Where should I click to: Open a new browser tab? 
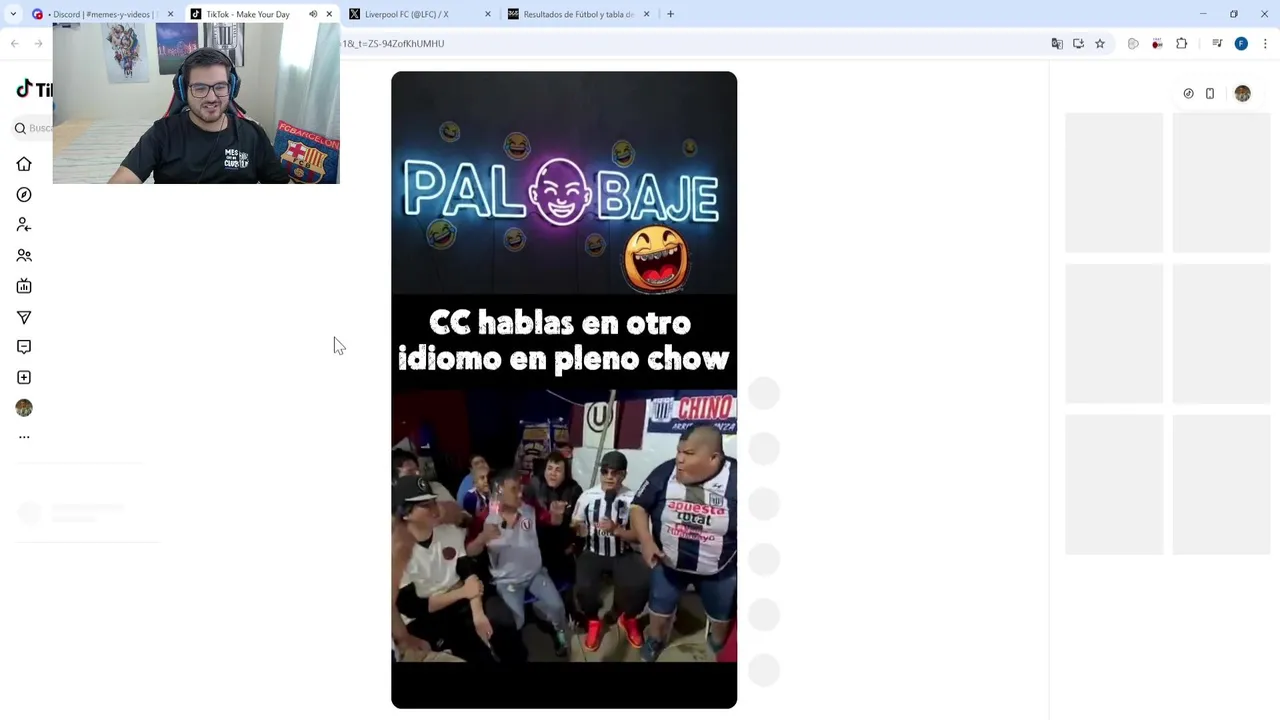click(x=670, y=14)
